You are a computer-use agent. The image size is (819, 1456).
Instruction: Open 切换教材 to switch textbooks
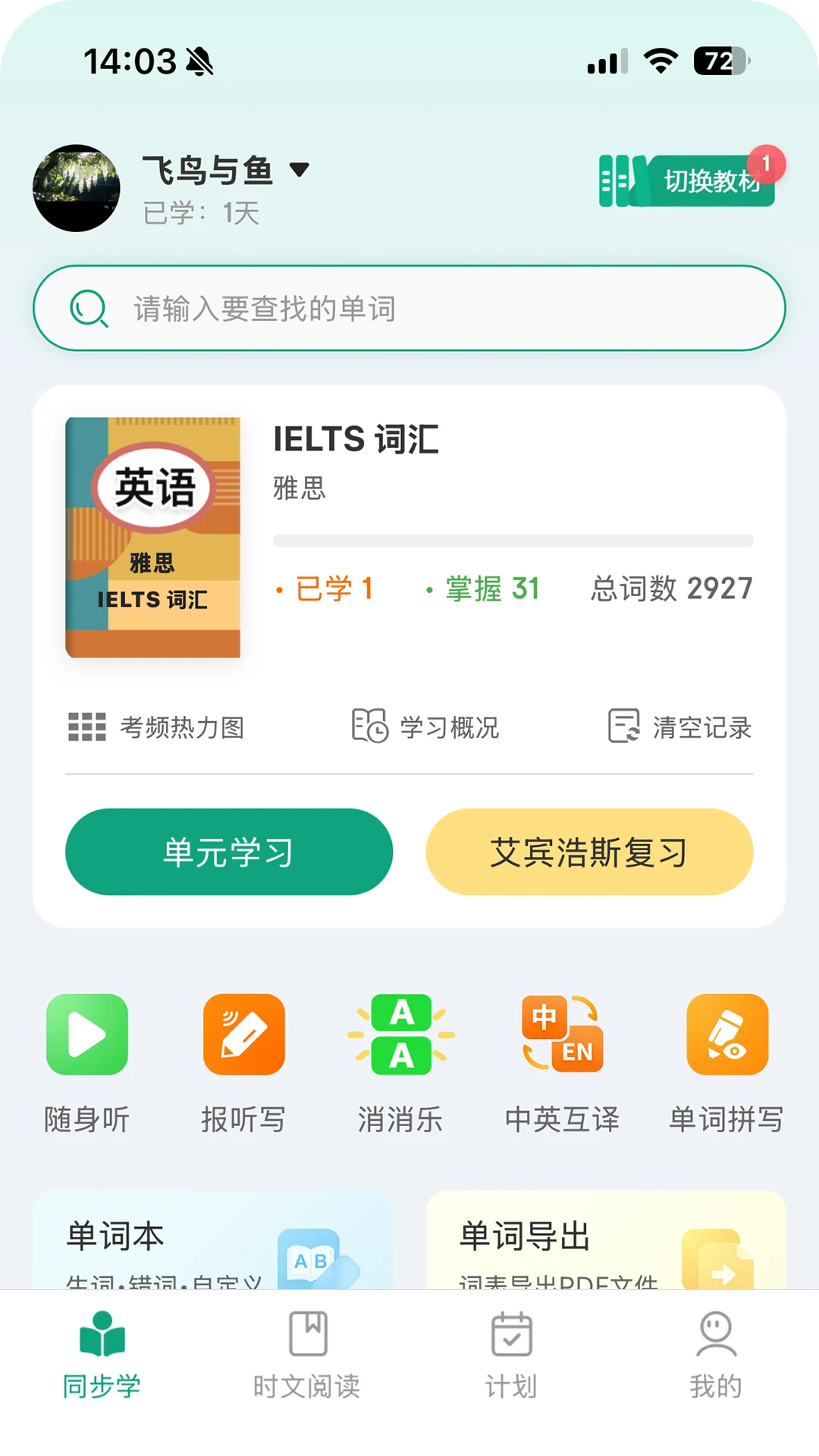[688, 180]
